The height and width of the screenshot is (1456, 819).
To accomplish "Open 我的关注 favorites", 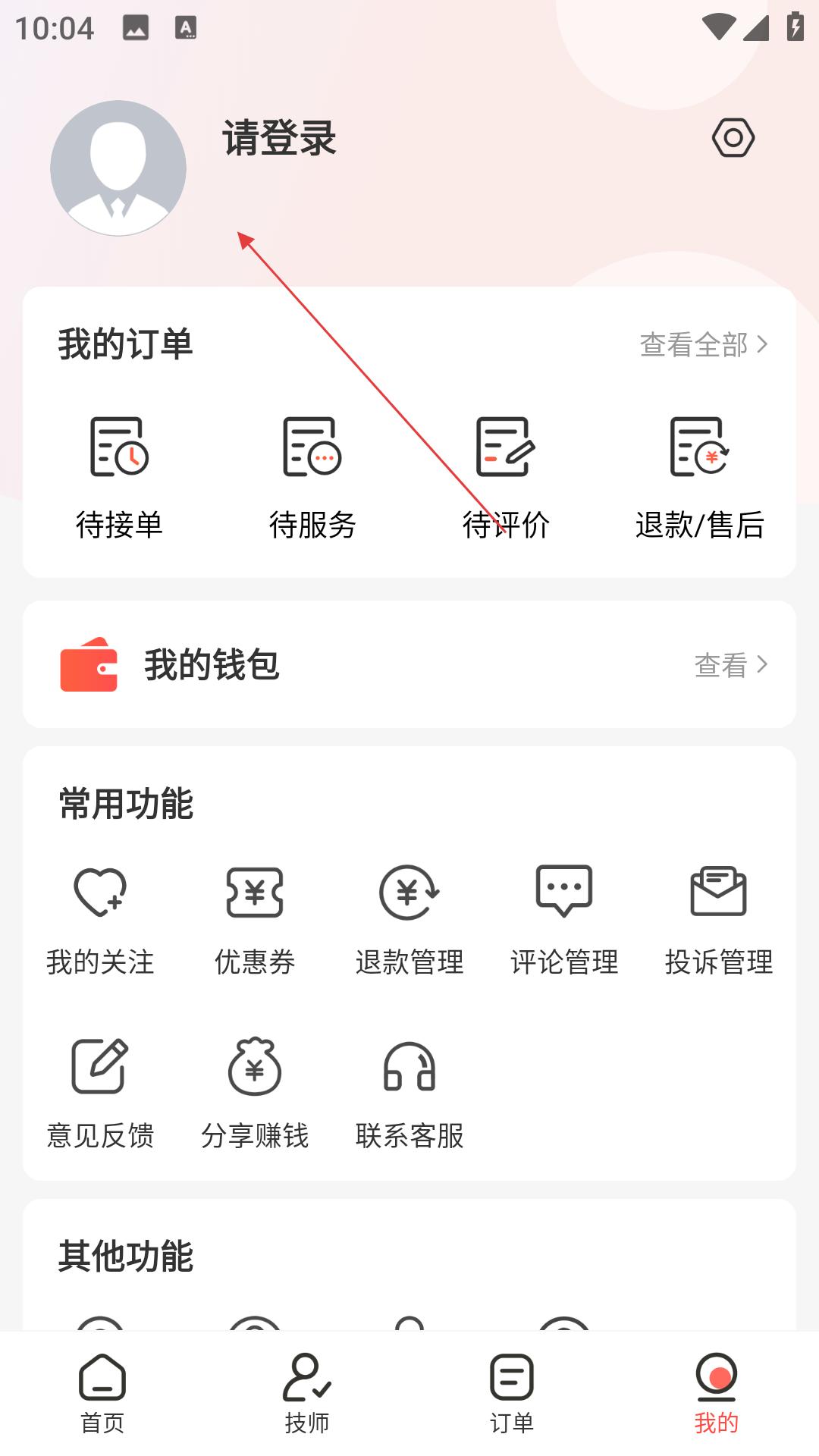I will 100,921.
